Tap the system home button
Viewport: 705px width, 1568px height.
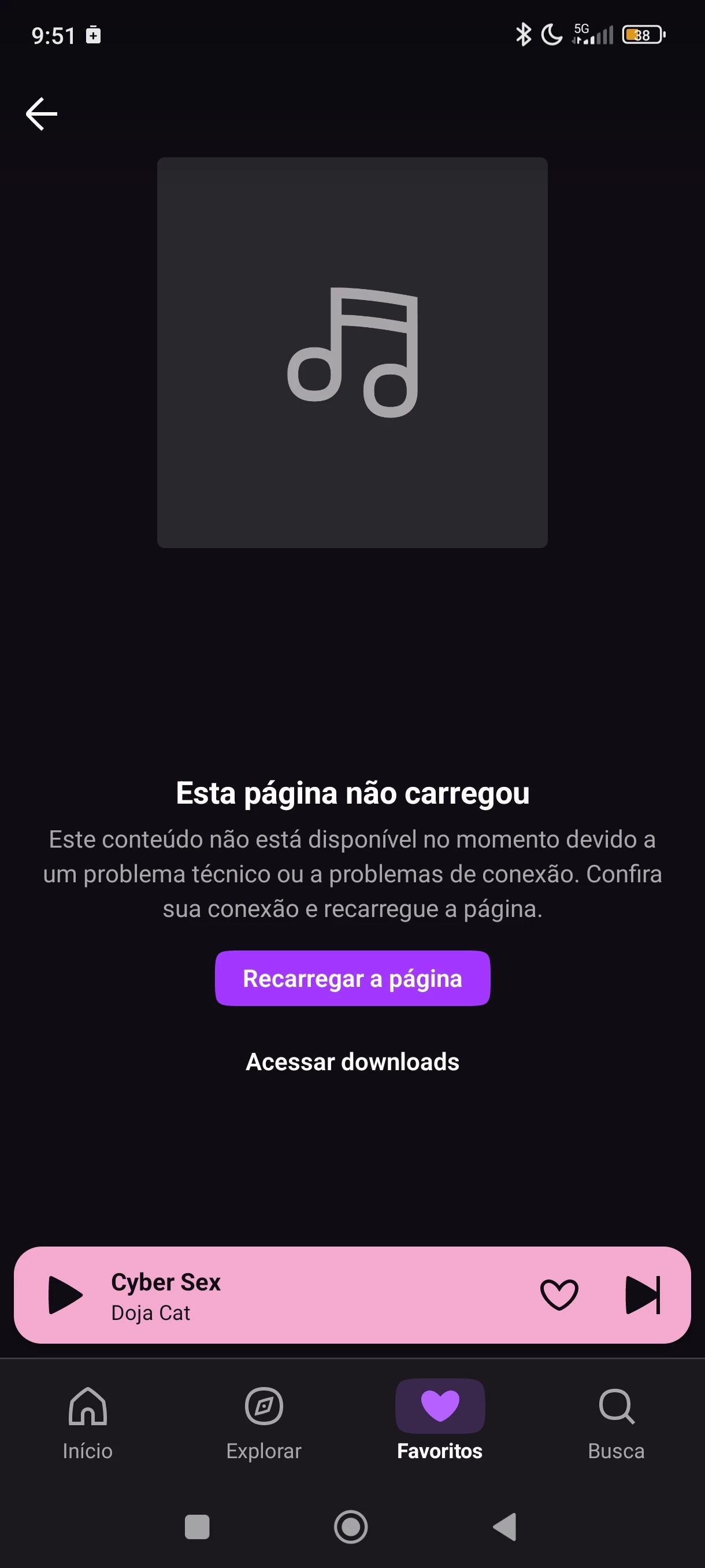click(x=351, y=1526)
